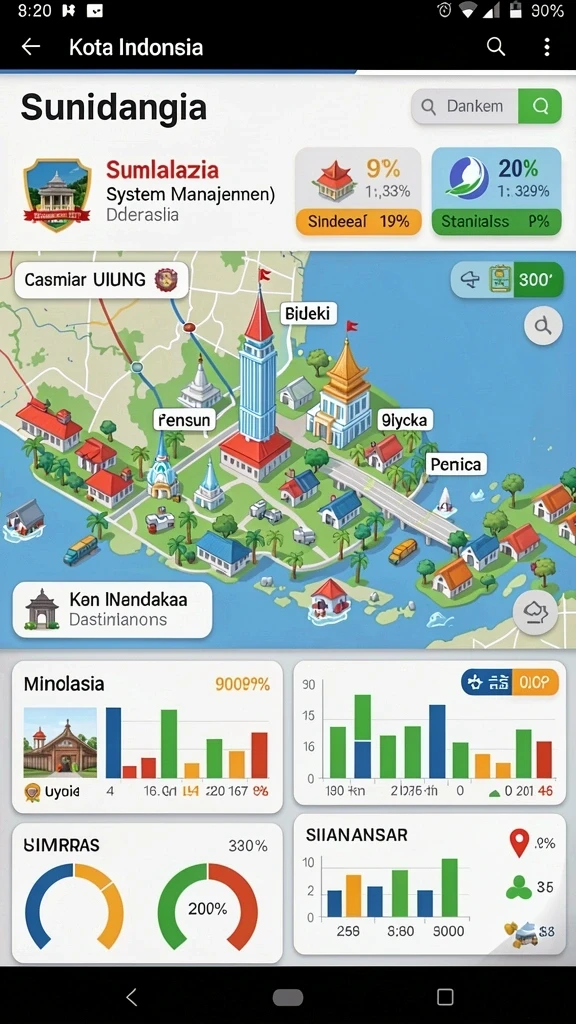
Task: Tap the Dankem search field
Action: pyautogui.click(x=465, y=106)
